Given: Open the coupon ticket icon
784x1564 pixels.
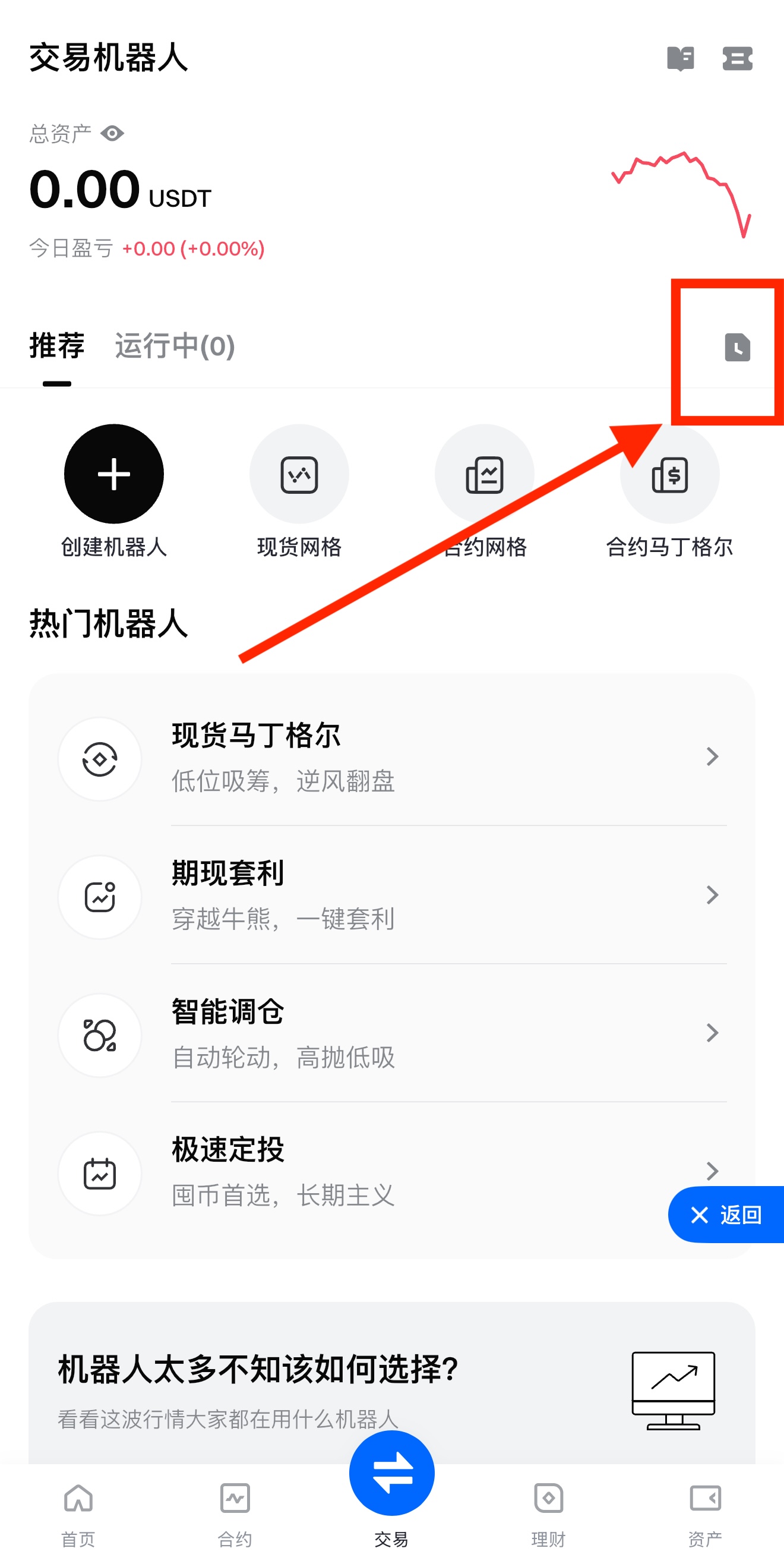Looking at the screenshot, I should pyautogui.click(x=737, y=59).
